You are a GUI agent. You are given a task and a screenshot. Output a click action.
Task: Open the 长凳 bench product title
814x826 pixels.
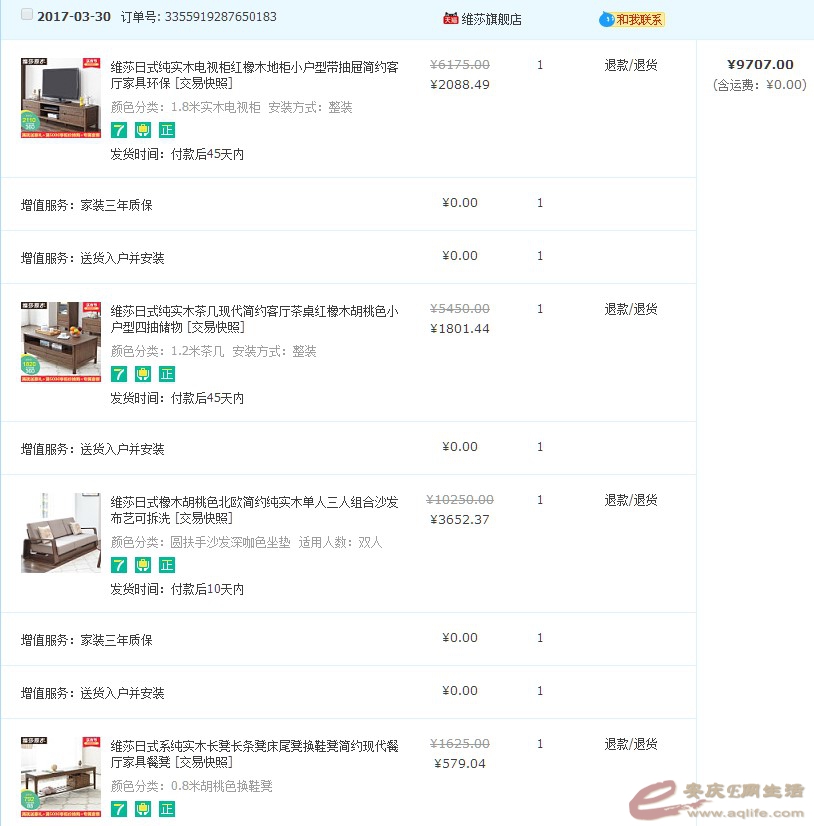tap(254, 754)
